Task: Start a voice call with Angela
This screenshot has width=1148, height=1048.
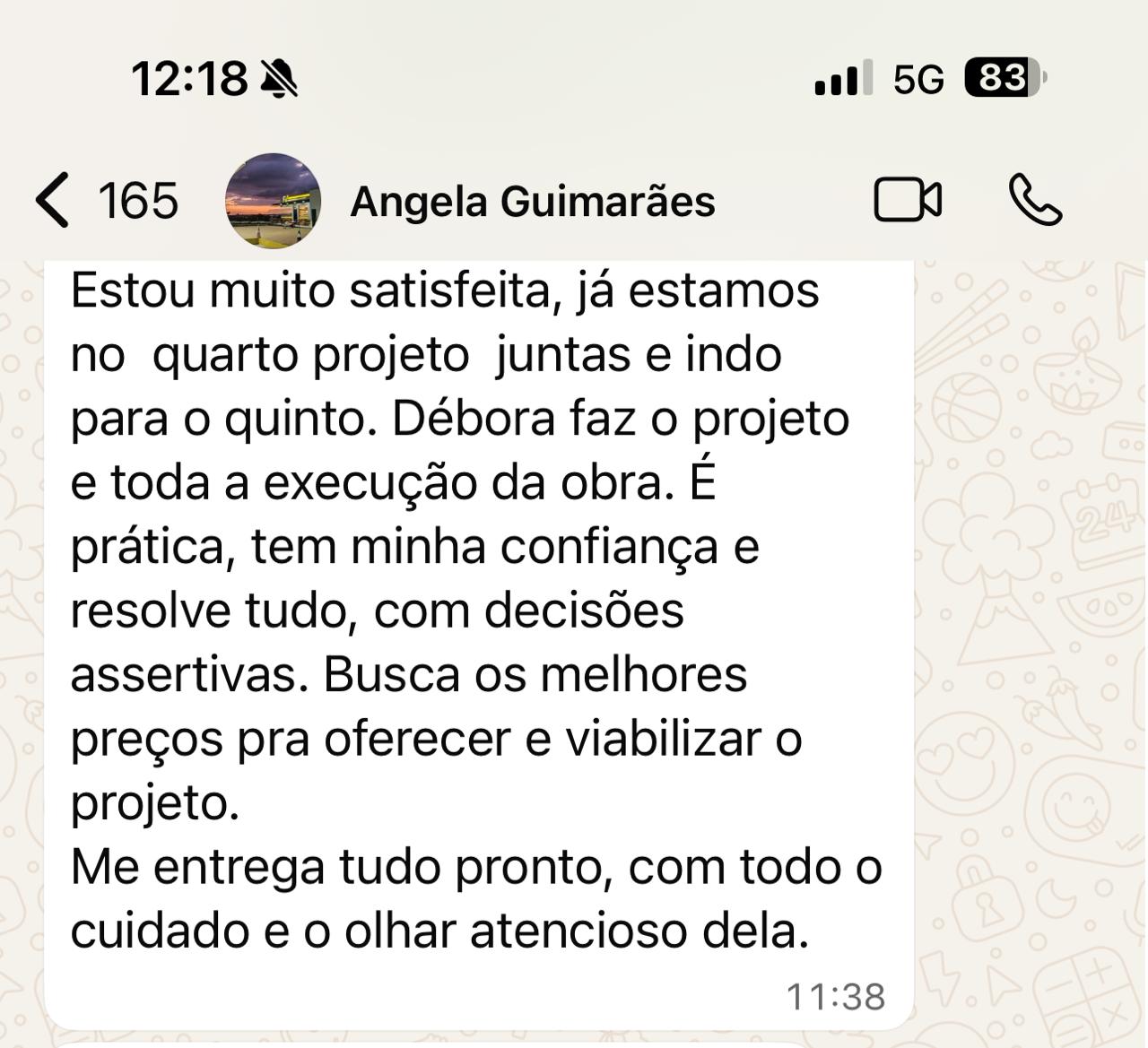Action: (1035, 199)
